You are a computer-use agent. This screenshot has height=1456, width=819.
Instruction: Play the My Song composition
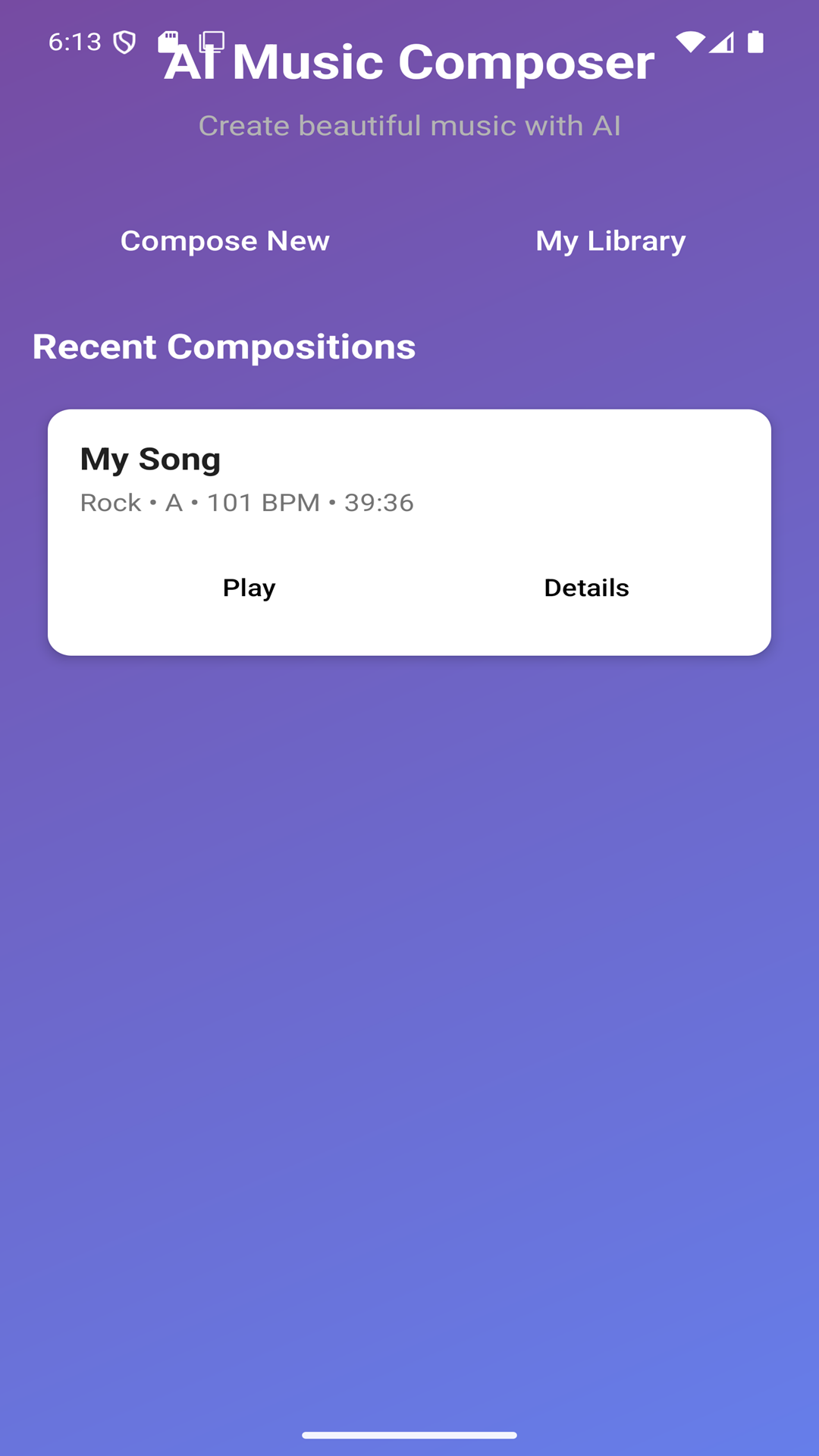point(249,588)
